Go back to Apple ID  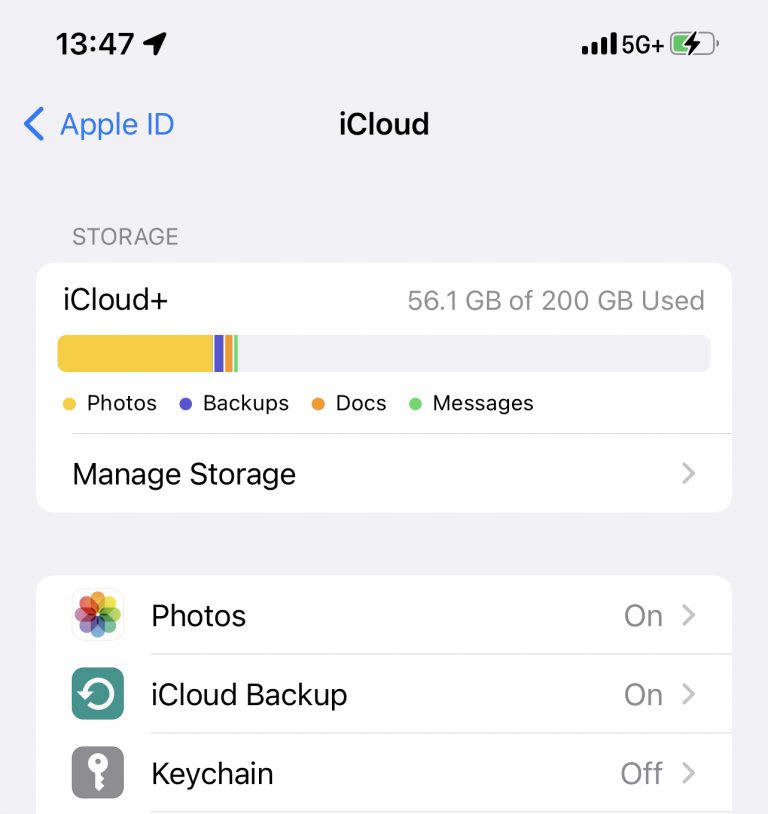98,125
